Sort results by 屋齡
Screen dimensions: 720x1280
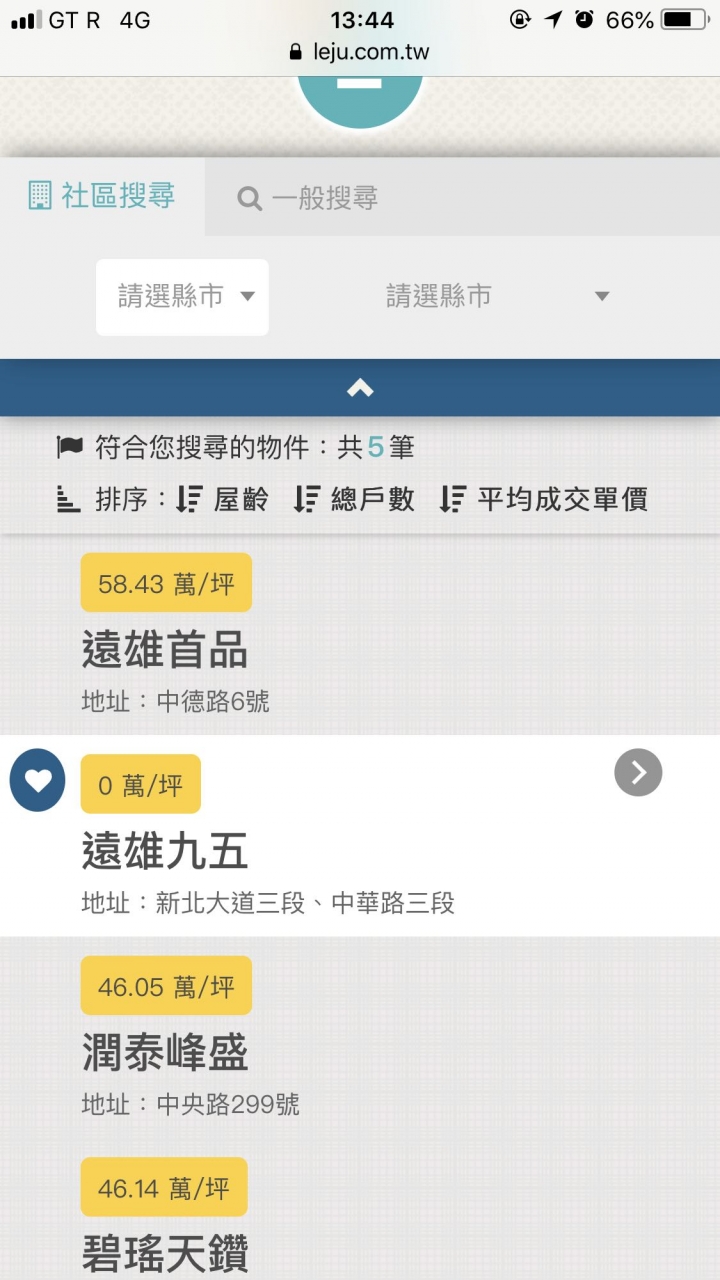[x=222, y=499]
